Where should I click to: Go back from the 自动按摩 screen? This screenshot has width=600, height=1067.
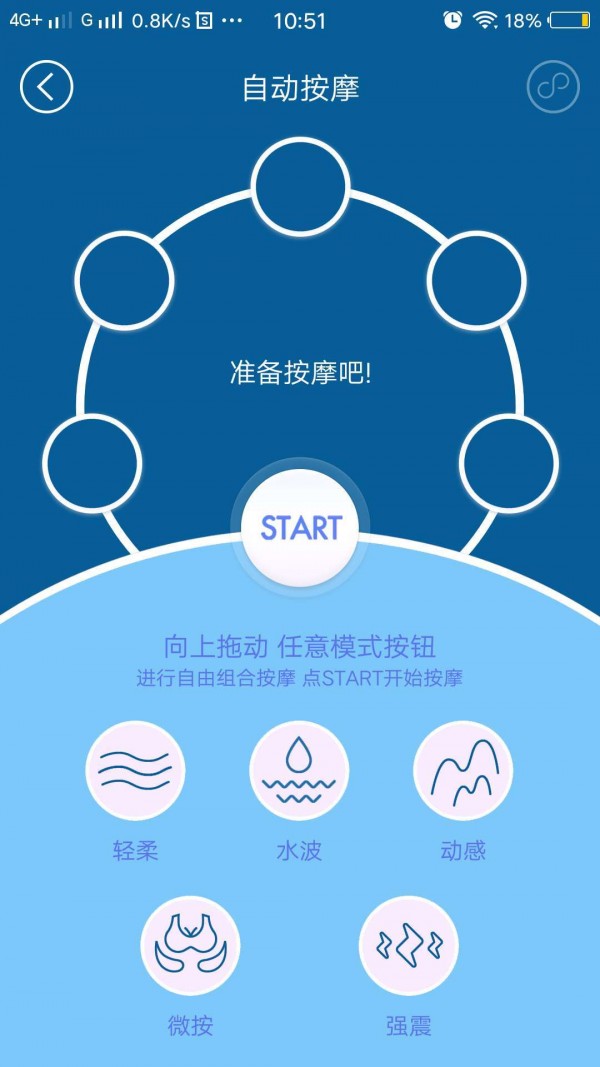(46, 87)
